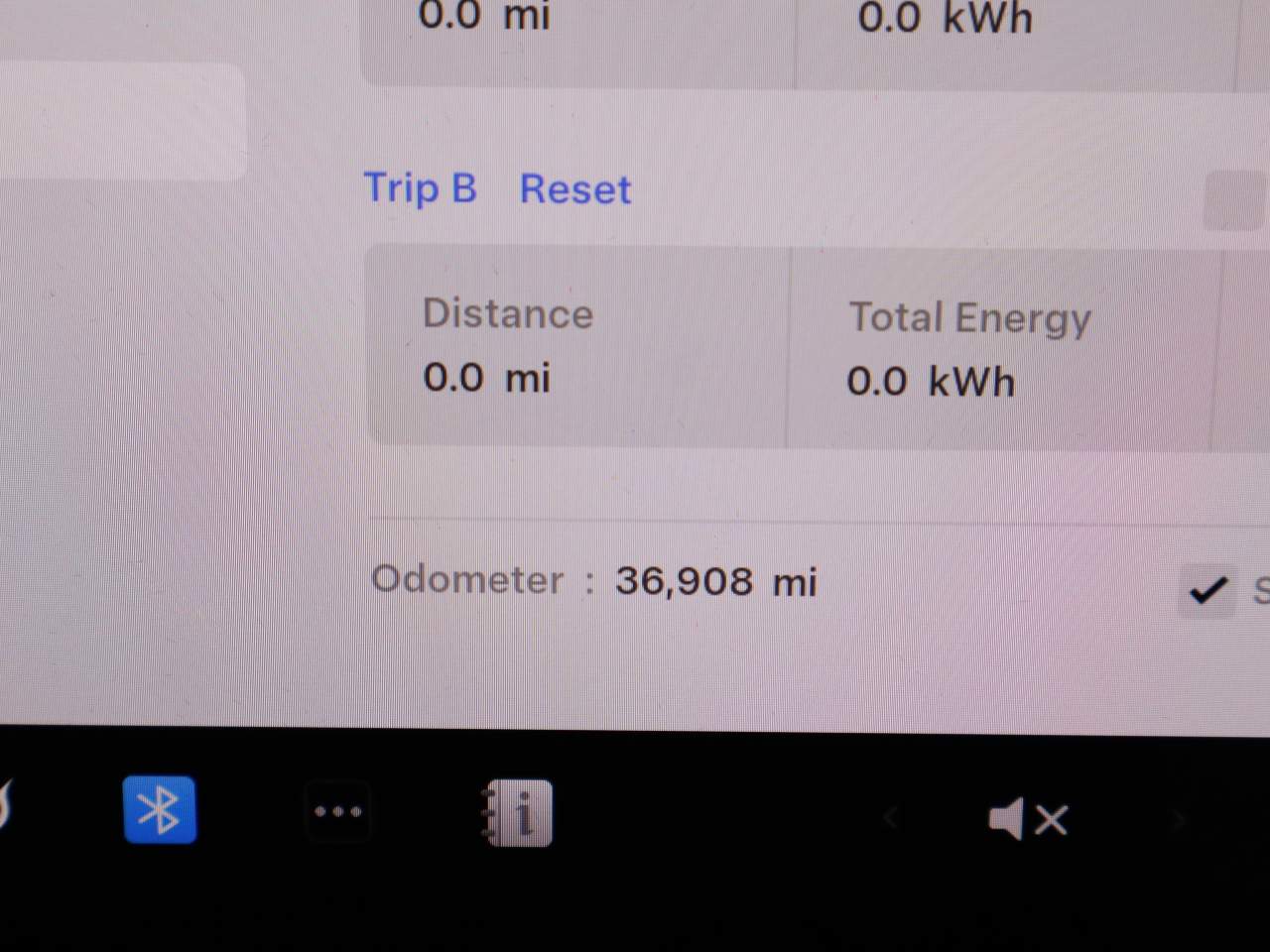Open Bluetooth settings
Viewport: 1270px width, 952px height.
tap(160, 810)
